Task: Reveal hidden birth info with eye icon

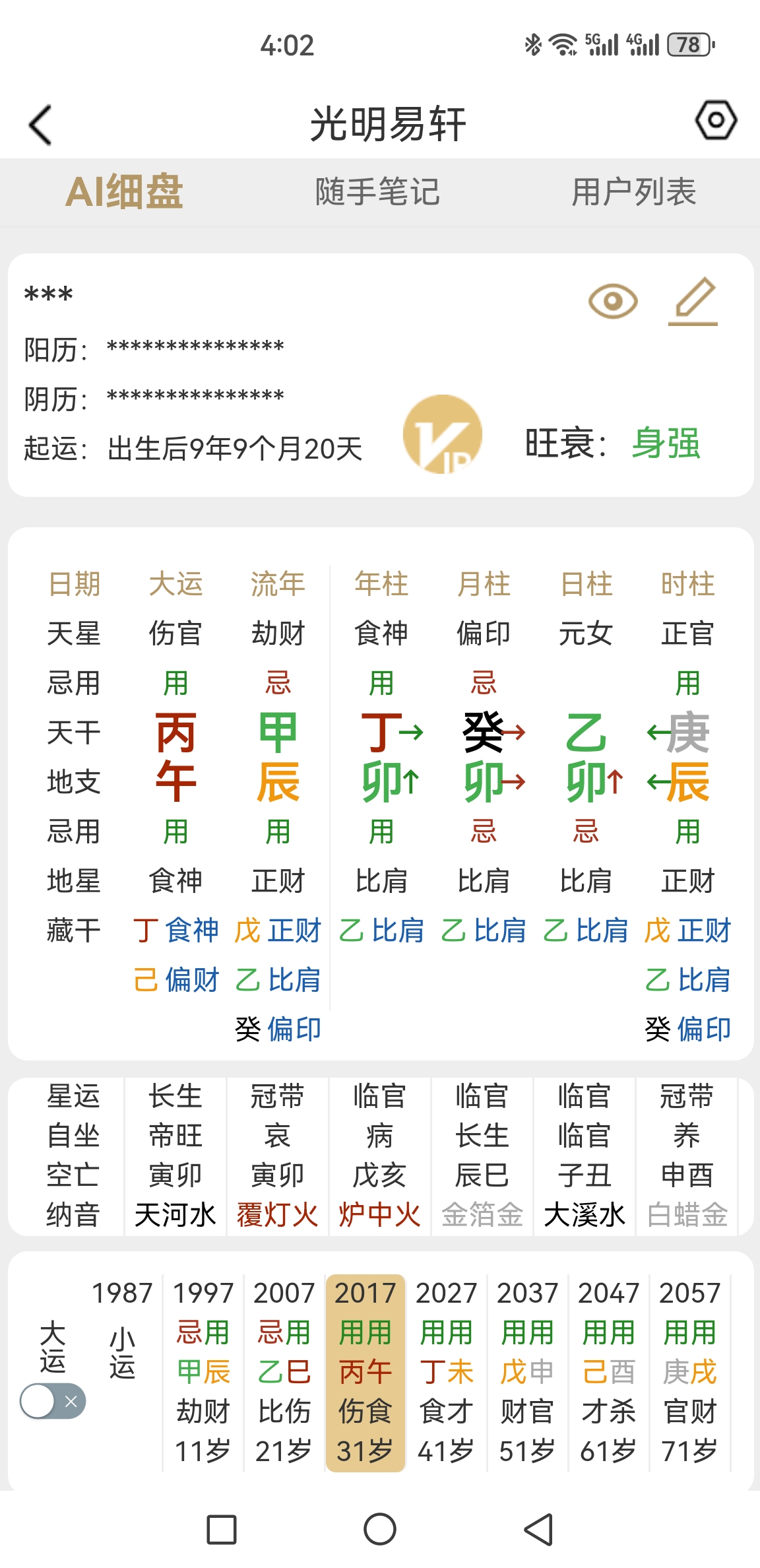Action: [x=613, y=302]
